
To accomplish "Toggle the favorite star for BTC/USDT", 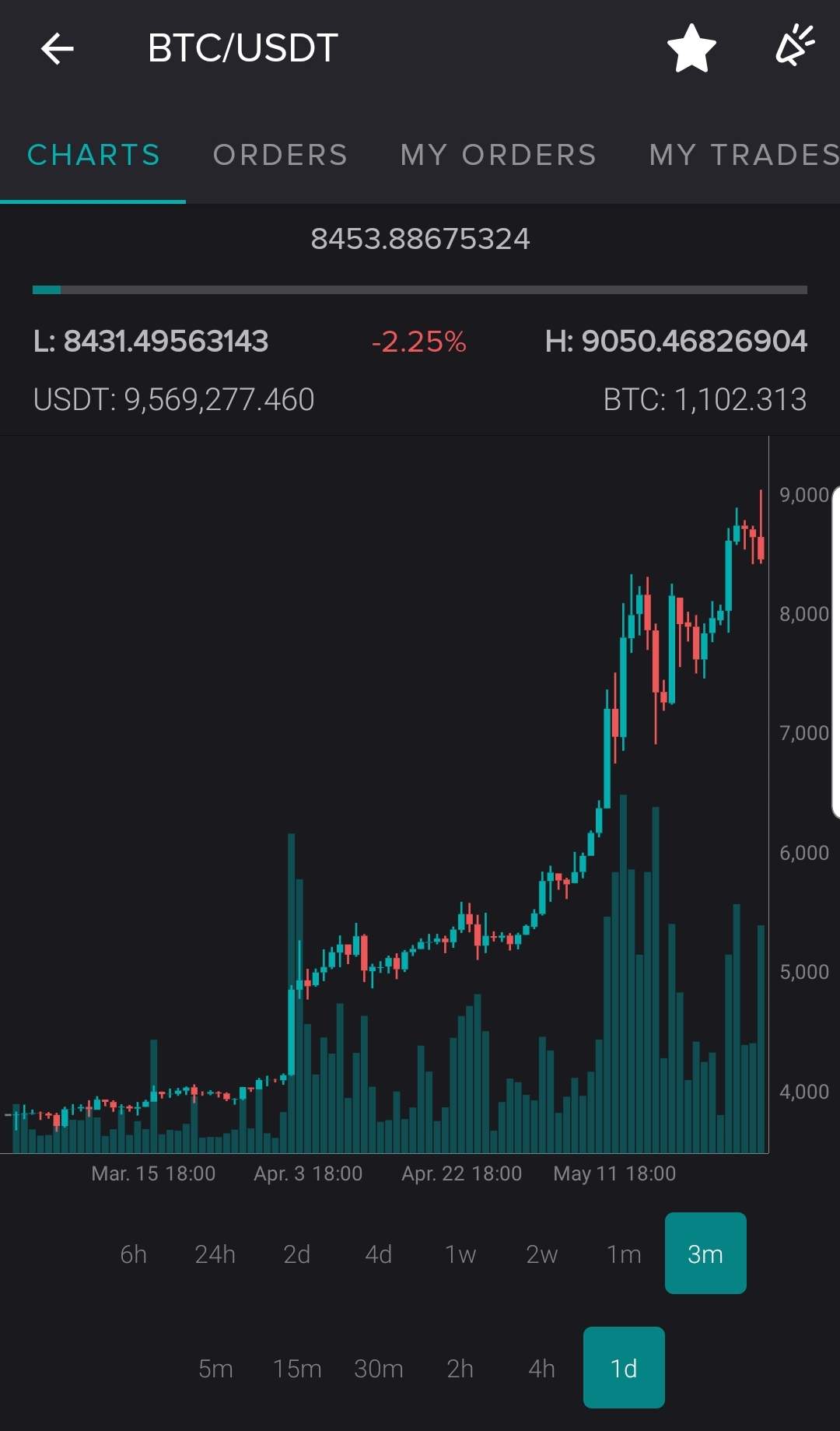I will pyautogui.click(x=691, y=48).
